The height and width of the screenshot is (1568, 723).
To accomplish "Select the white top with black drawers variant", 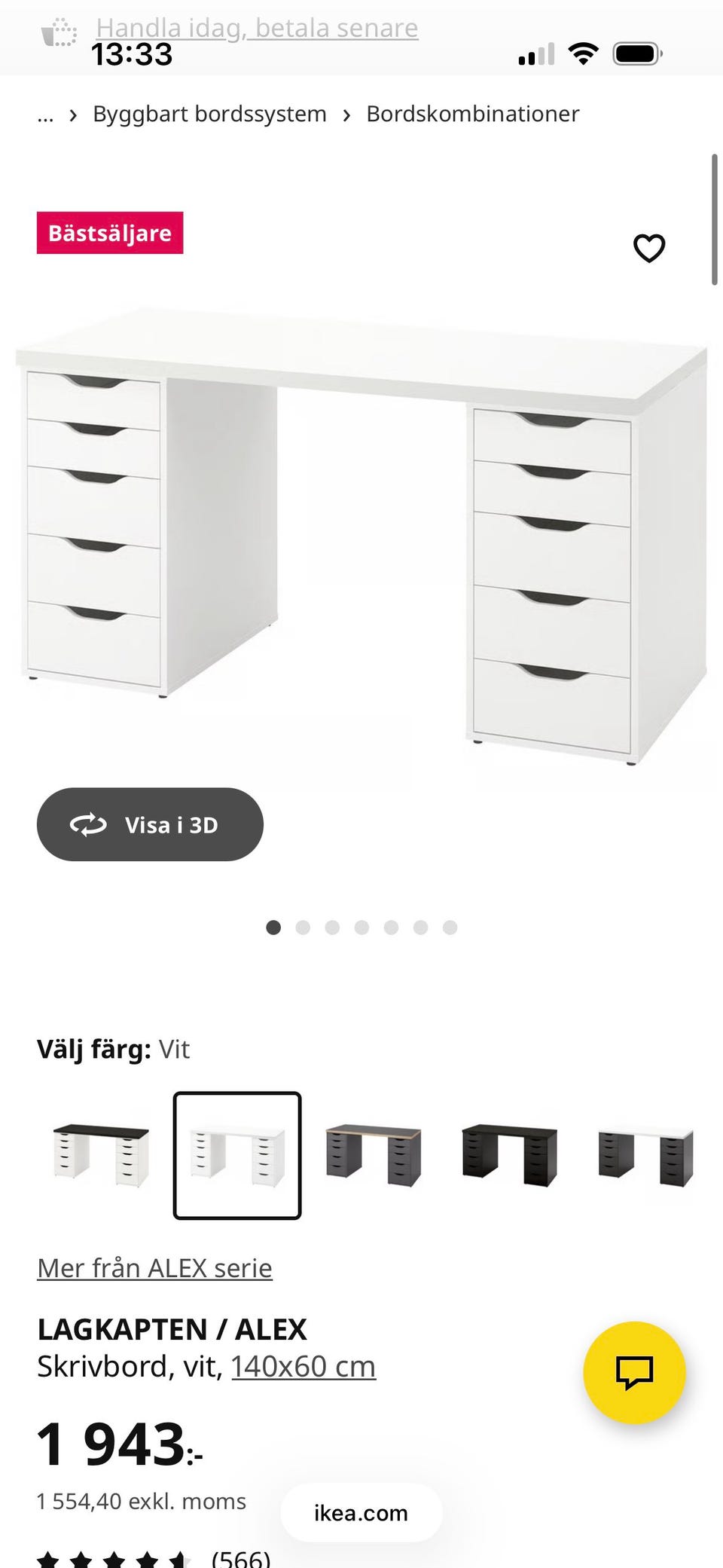I will [x=646, y=1156].
